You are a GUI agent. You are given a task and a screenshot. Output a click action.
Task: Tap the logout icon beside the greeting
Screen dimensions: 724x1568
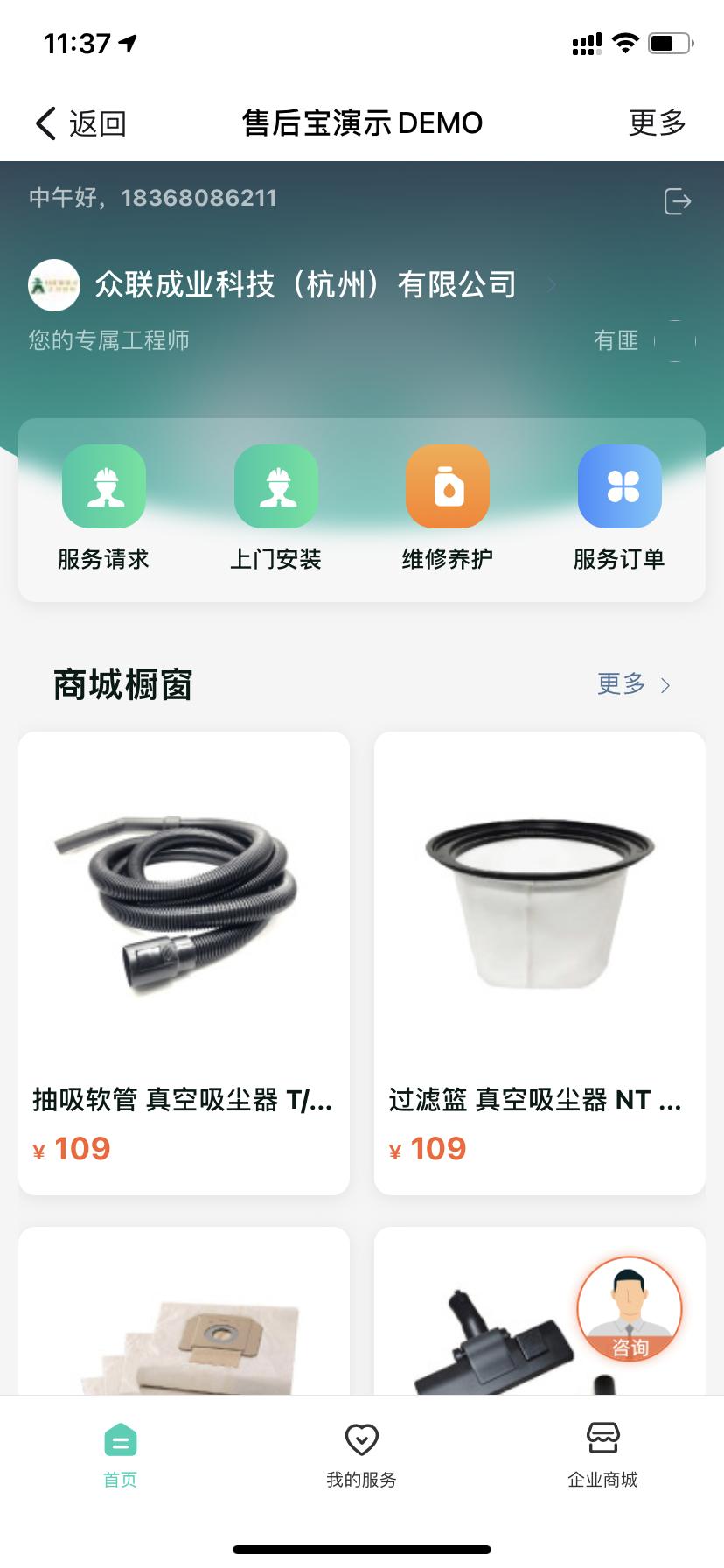[x=677, y=201]
